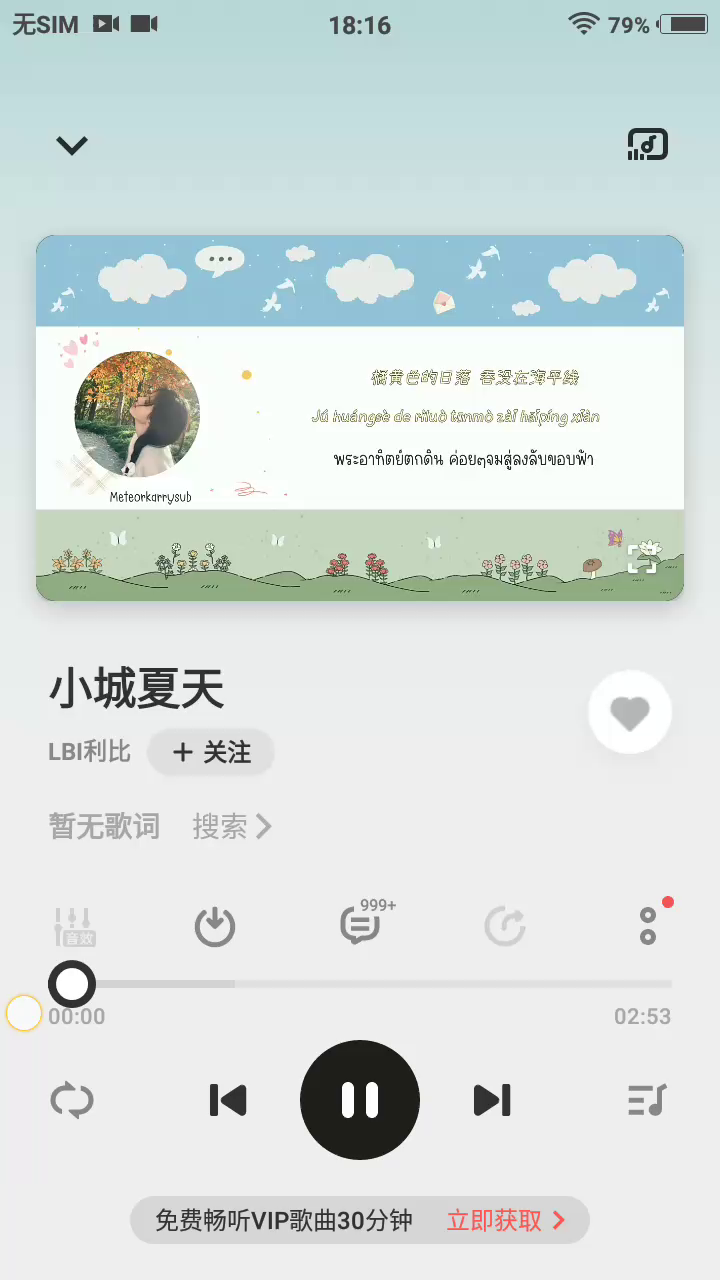Skip to the previous track
The height and width of the screenshot is (1280, 720).
click(228, 1100)
